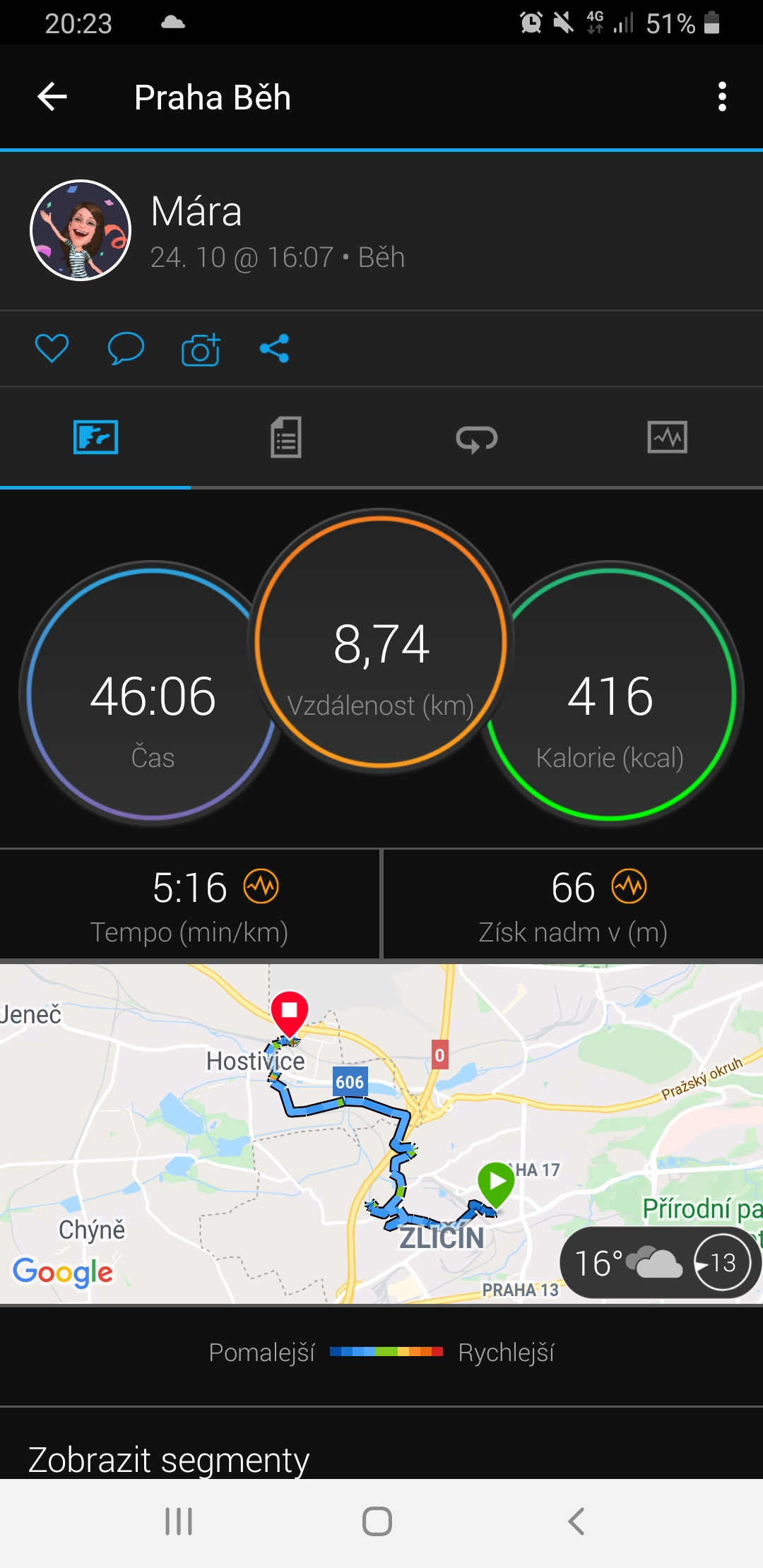Open the three-dot overflow menu
This screenshot has width=763, height=1568.
(721, 97)
